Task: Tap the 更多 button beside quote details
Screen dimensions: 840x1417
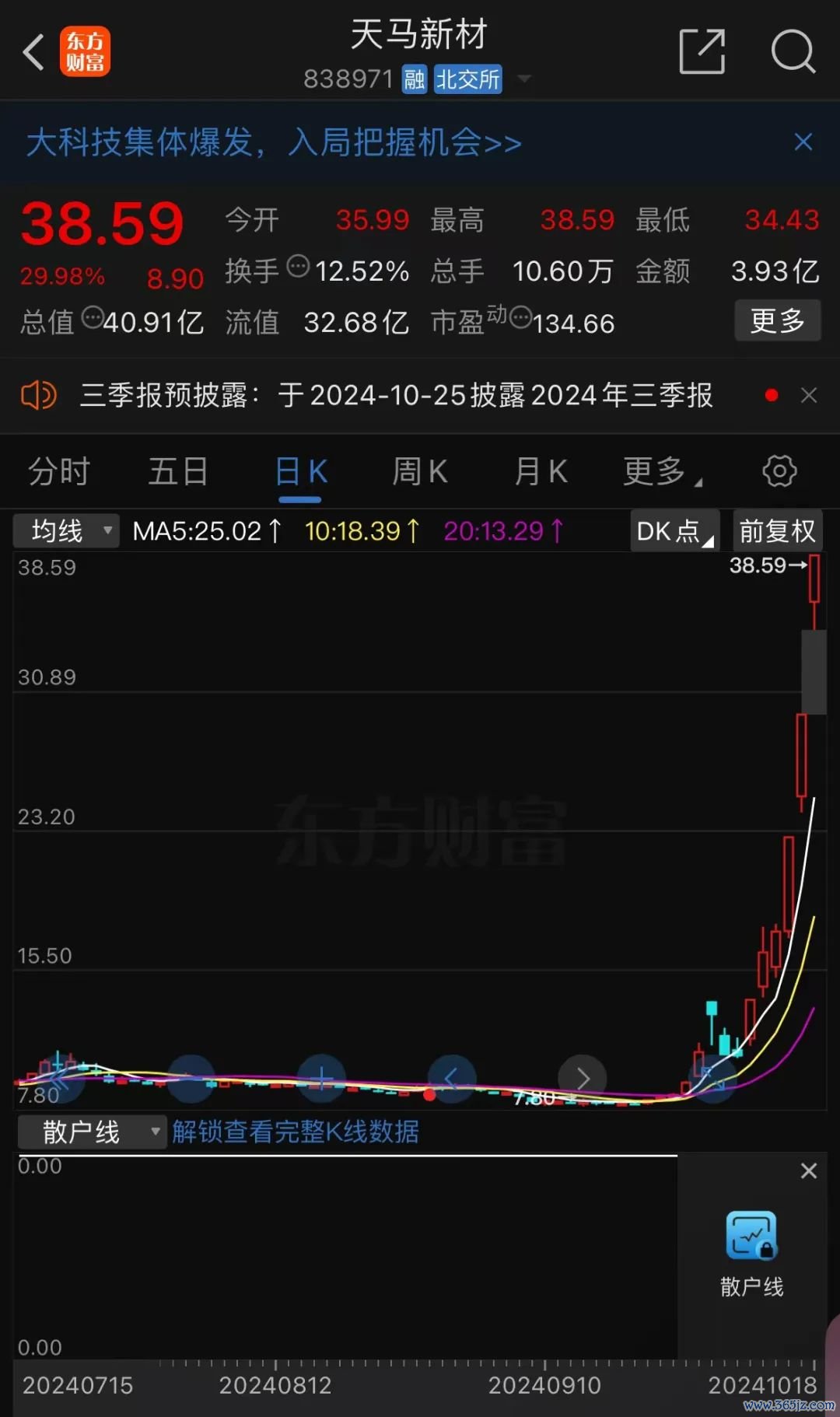Action: click(x=777, y=320)
